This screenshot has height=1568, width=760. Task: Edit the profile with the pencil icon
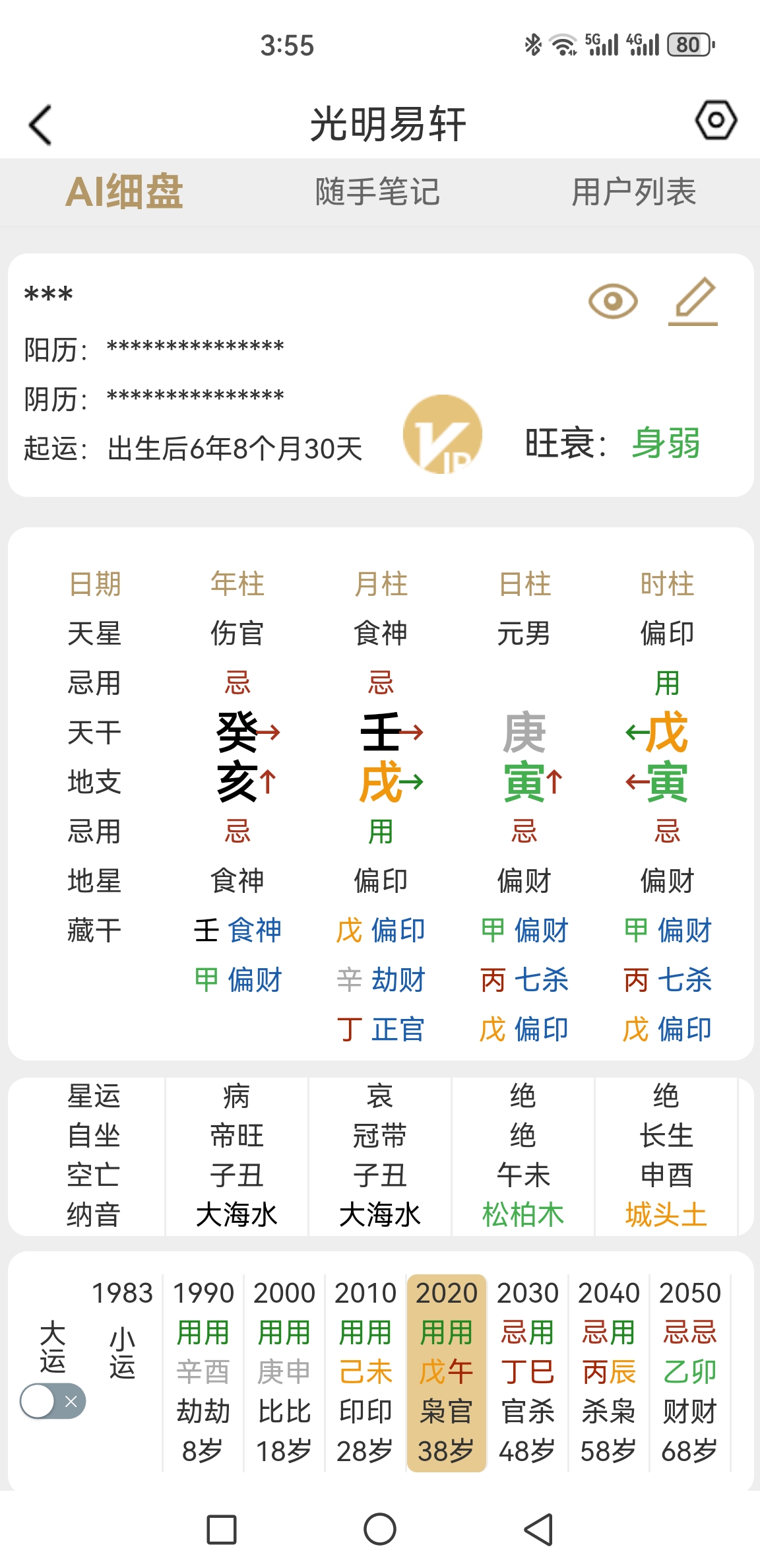coord(693,302)
